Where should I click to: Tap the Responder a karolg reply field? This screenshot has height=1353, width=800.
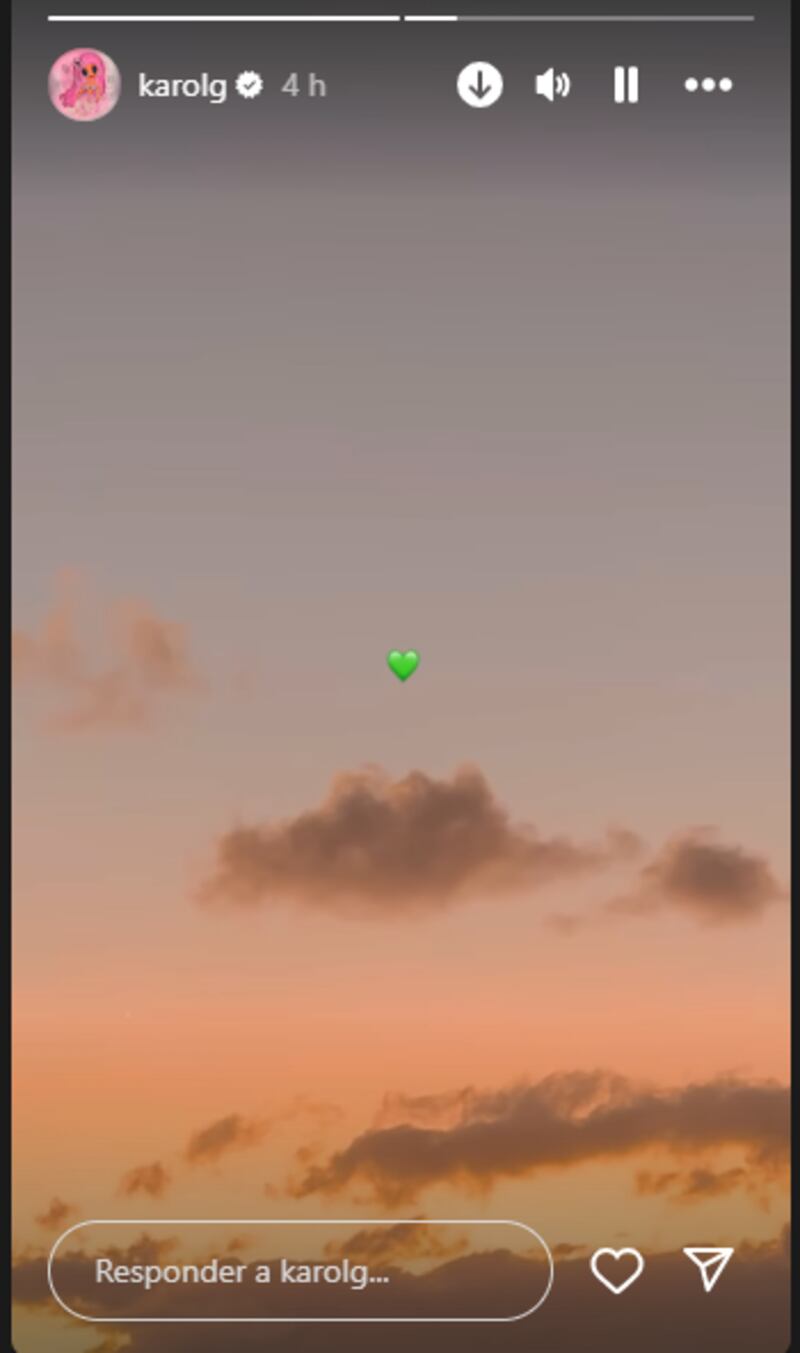[300, 1271]
